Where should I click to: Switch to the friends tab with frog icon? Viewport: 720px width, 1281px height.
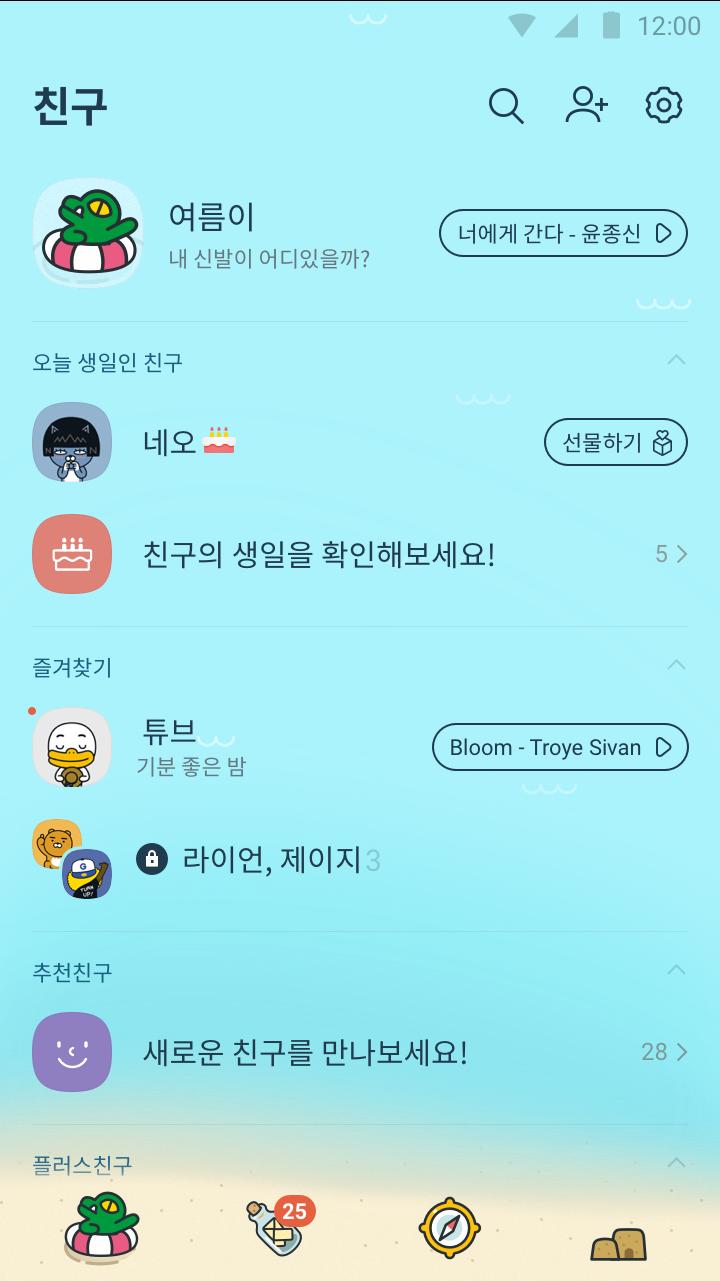pos(101,1226)
